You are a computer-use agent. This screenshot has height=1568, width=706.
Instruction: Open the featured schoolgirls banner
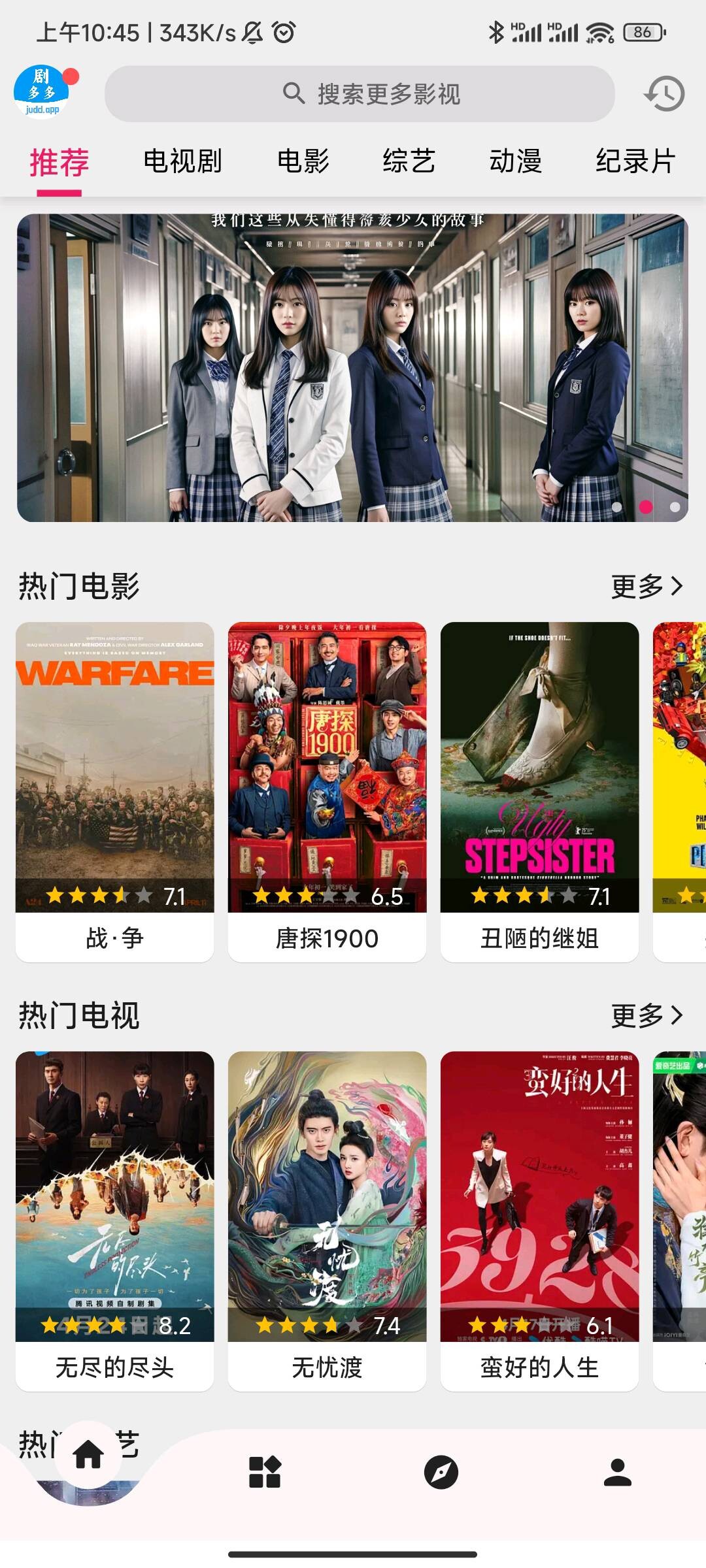tap(352, 367)
